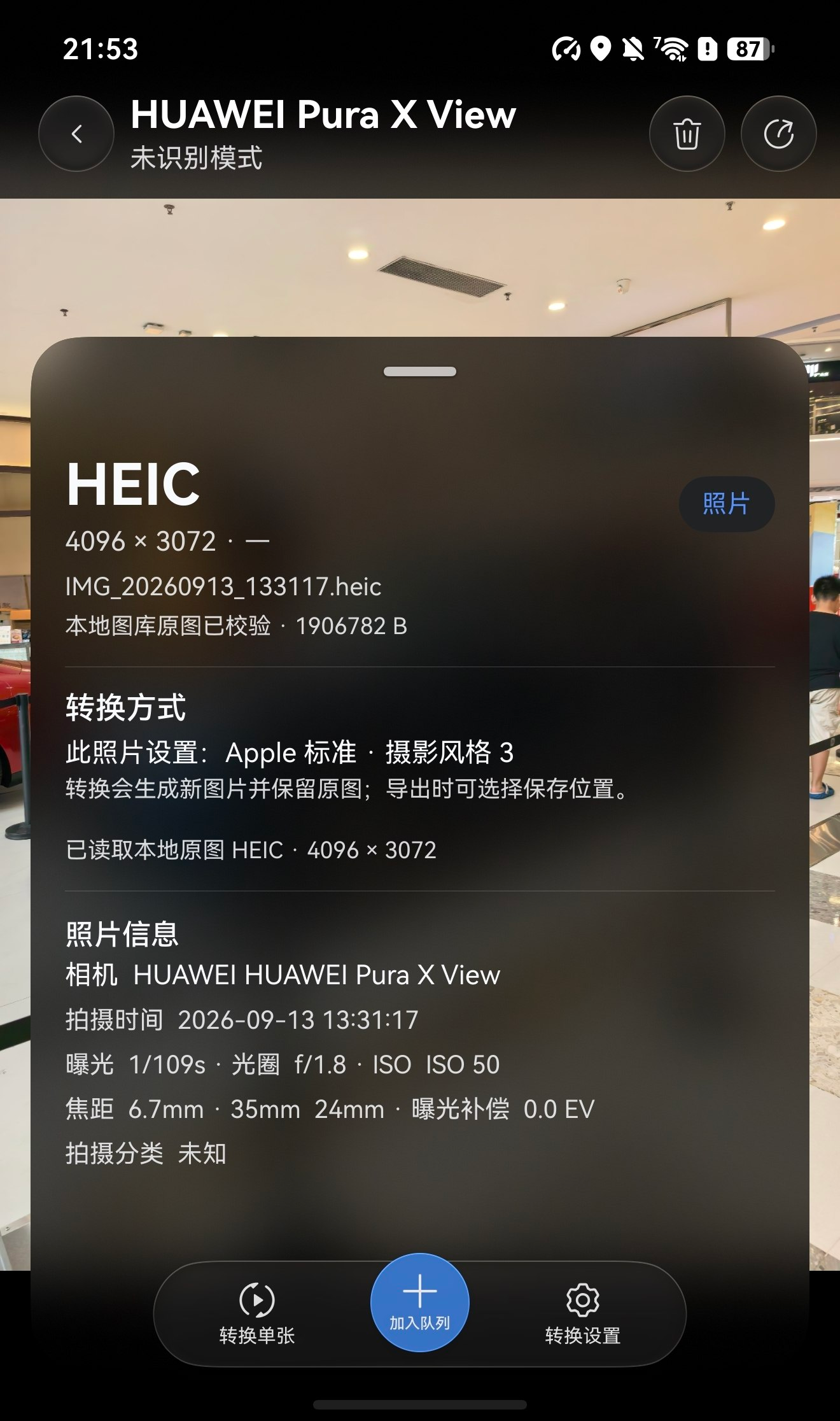The width and height of the screenshot is (840, 1421).
Task: Tap the 照片 chip
Action: point(727,504)
